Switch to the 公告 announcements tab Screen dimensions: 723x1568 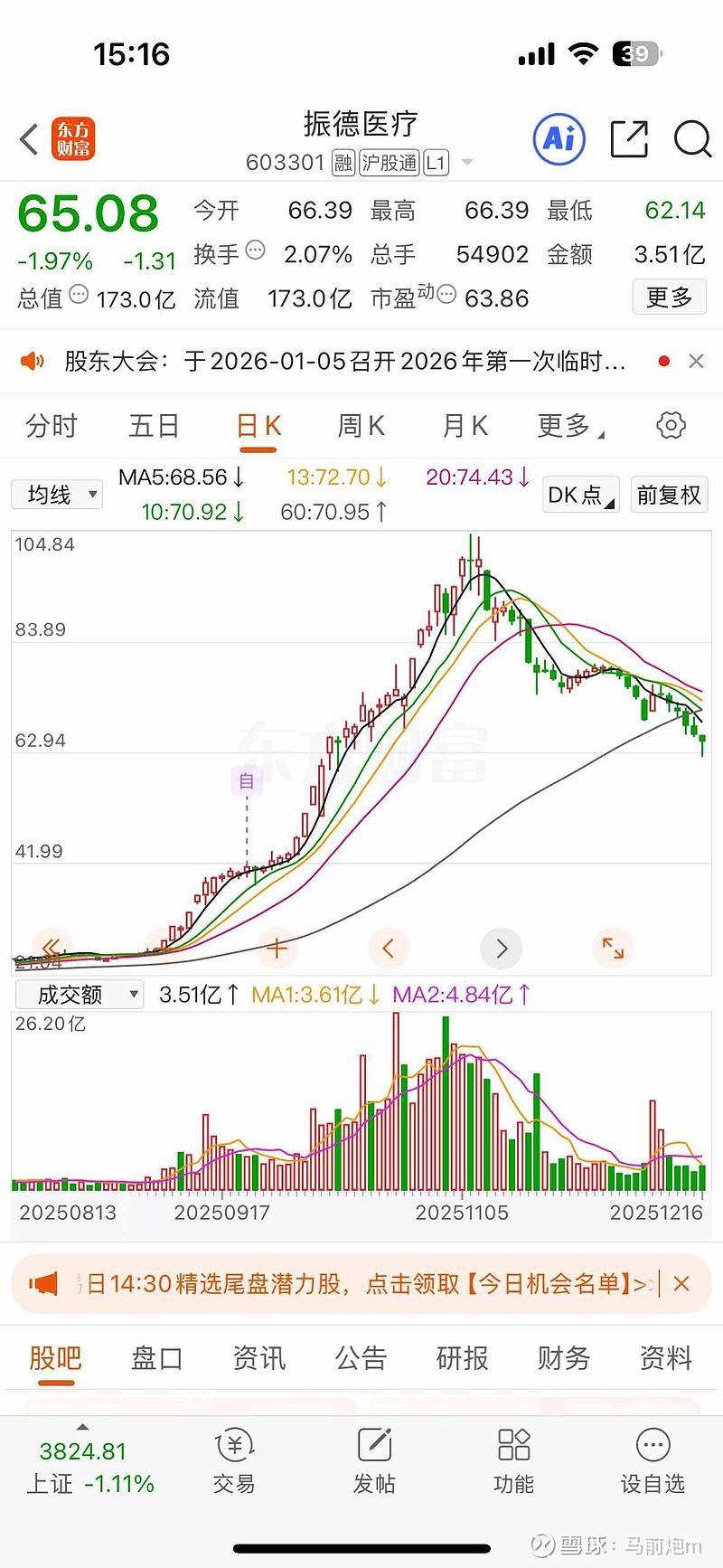pos(360,1358)
